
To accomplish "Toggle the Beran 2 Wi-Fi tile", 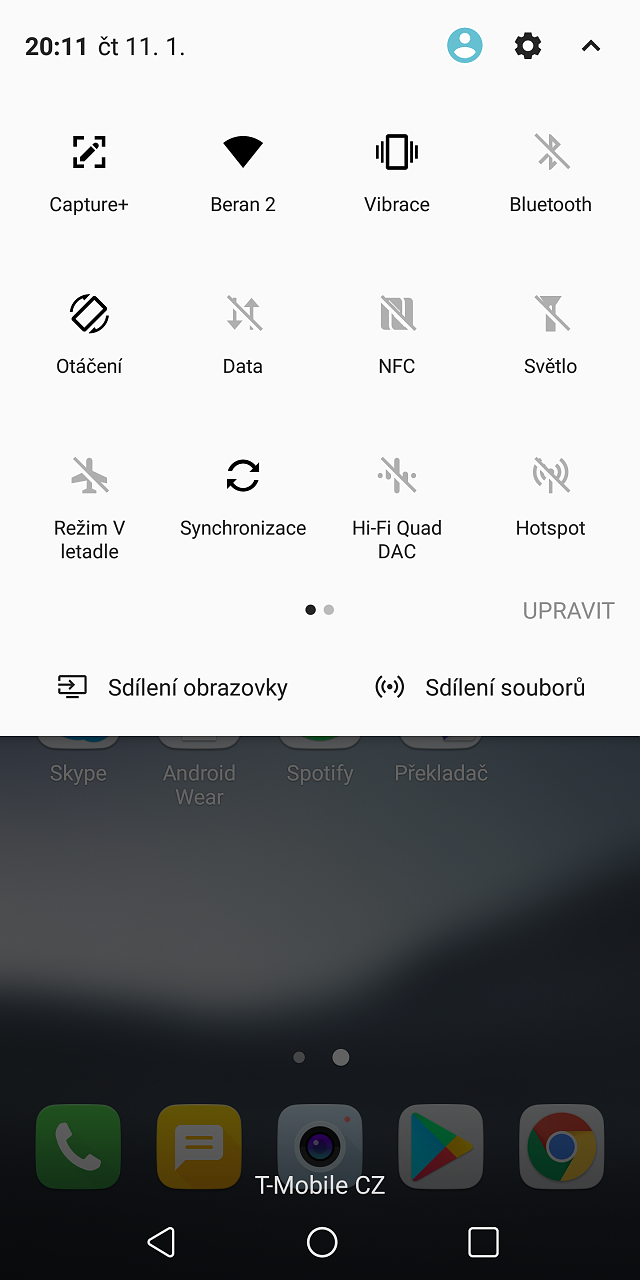I will click(x=243, y=174).
